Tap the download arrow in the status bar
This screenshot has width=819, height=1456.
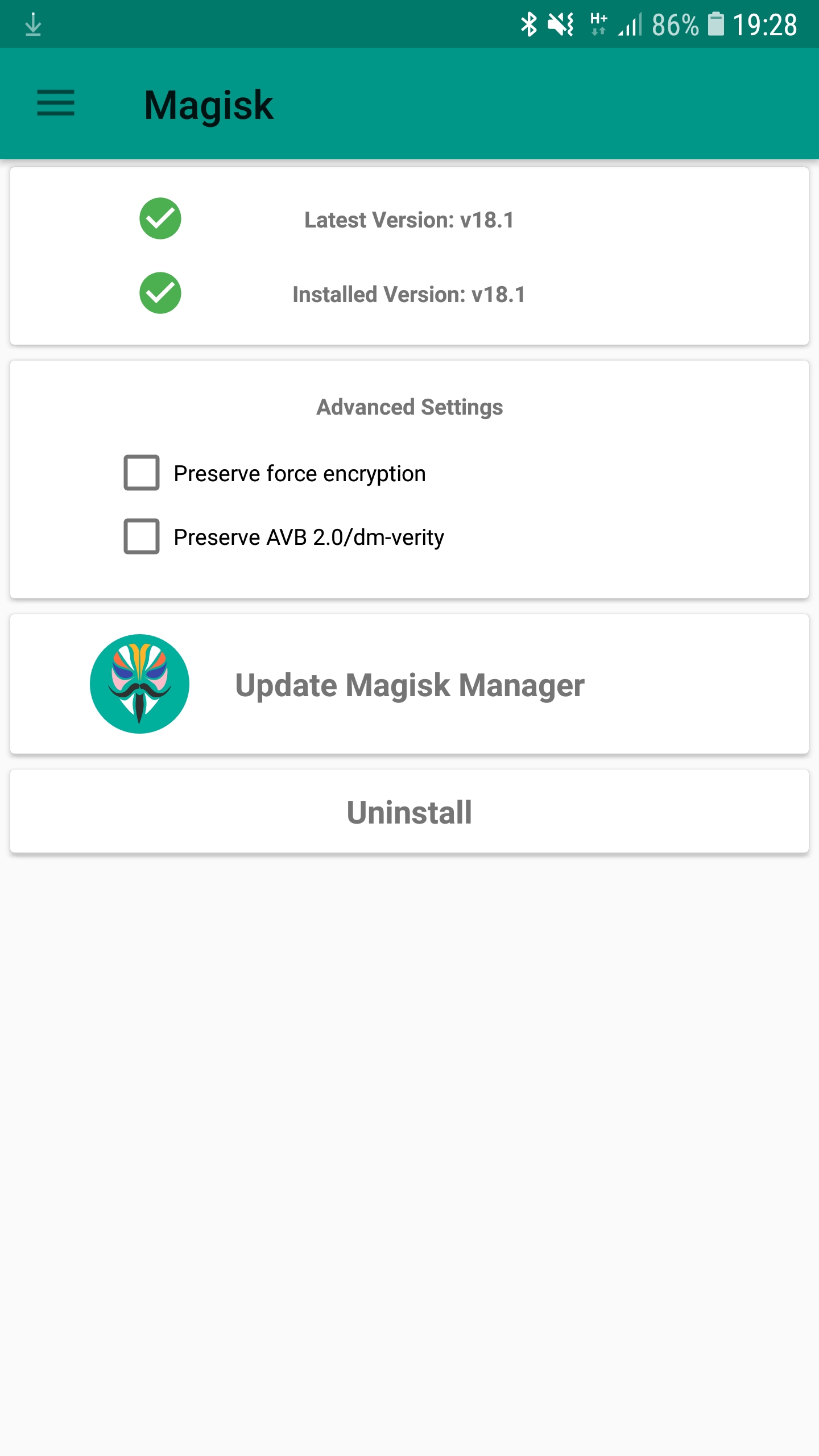[32, 24]
